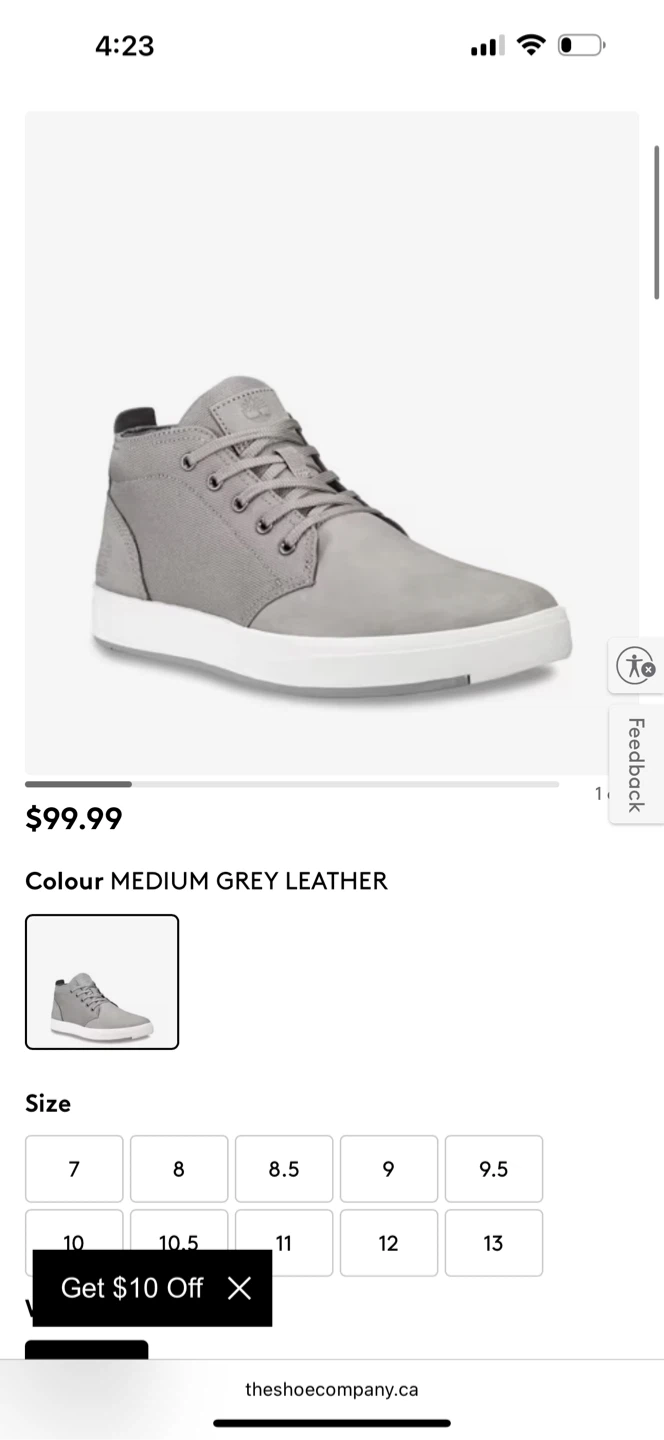Image resolution: width=664 pixels, height=1440 pixels.
Task: Pick size 9
Action: 389,1168
